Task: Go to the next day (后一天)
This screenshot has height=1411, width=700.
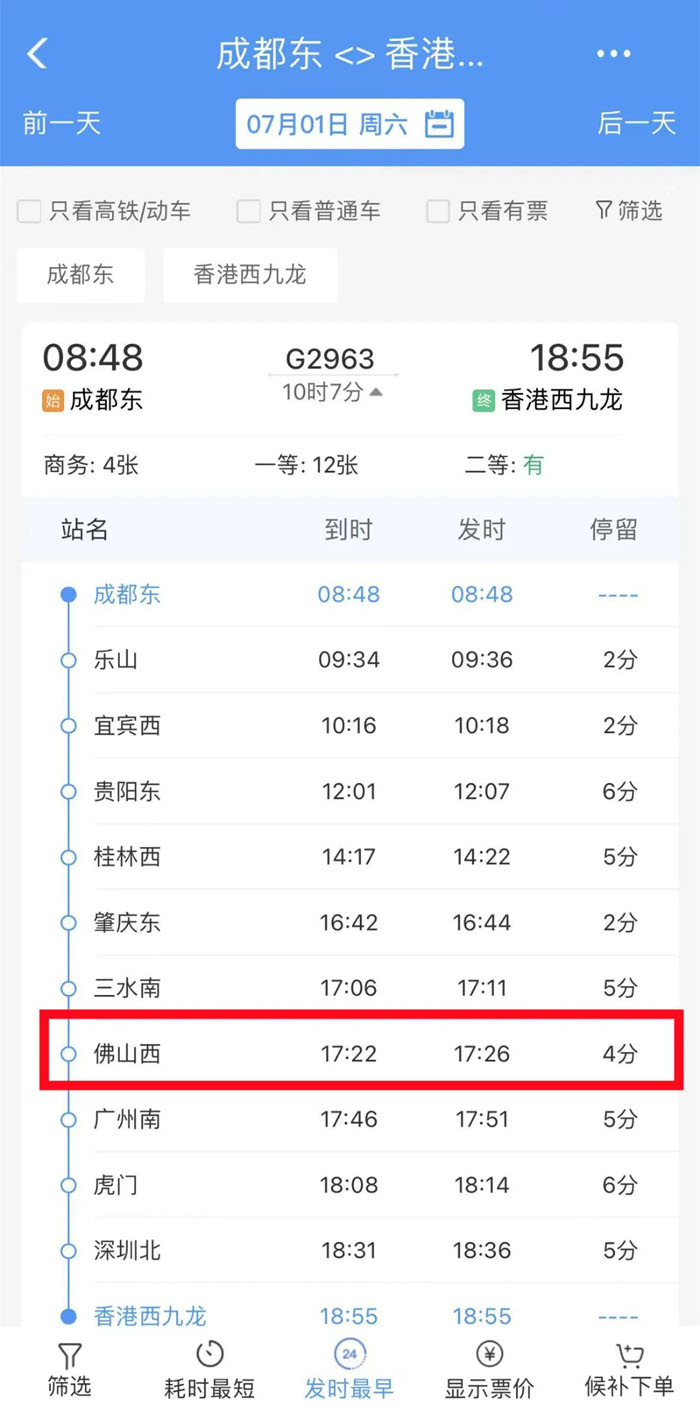Action: (637, 123)
